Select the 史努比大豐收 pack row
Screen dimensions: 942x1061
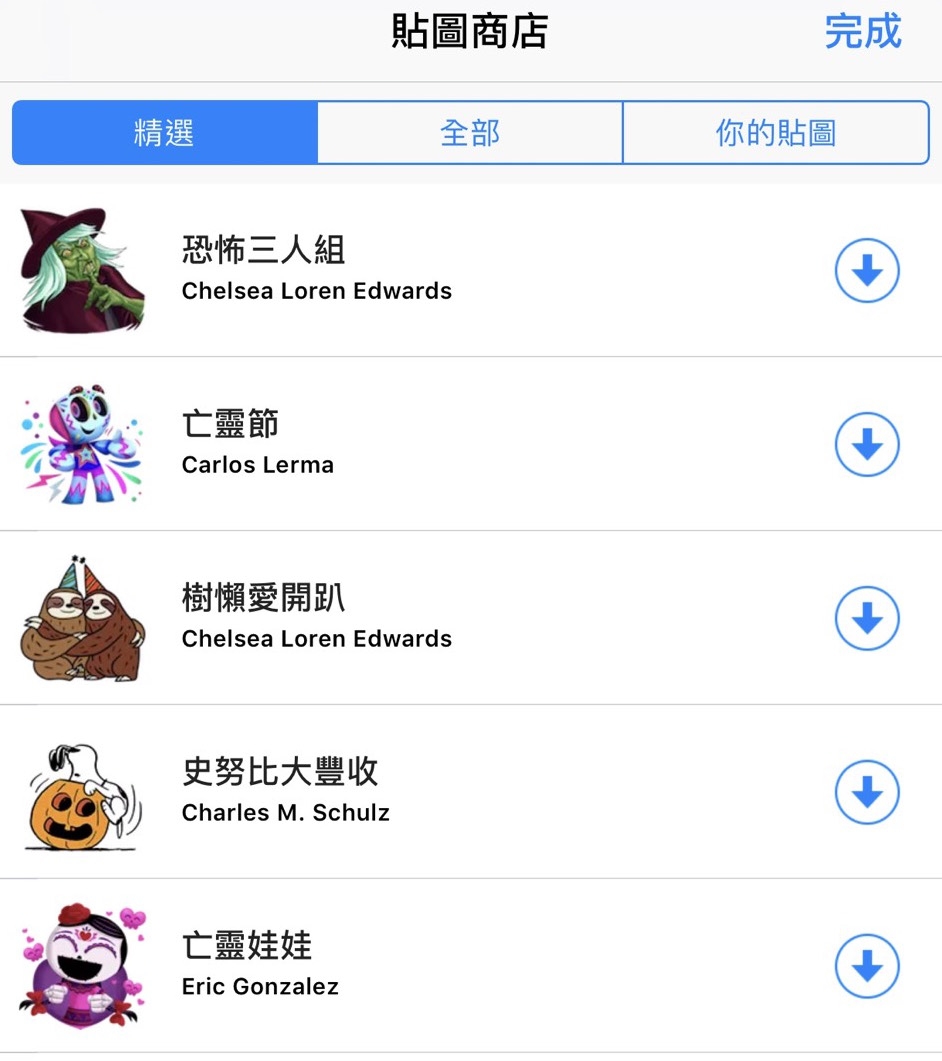click(400, 792)
